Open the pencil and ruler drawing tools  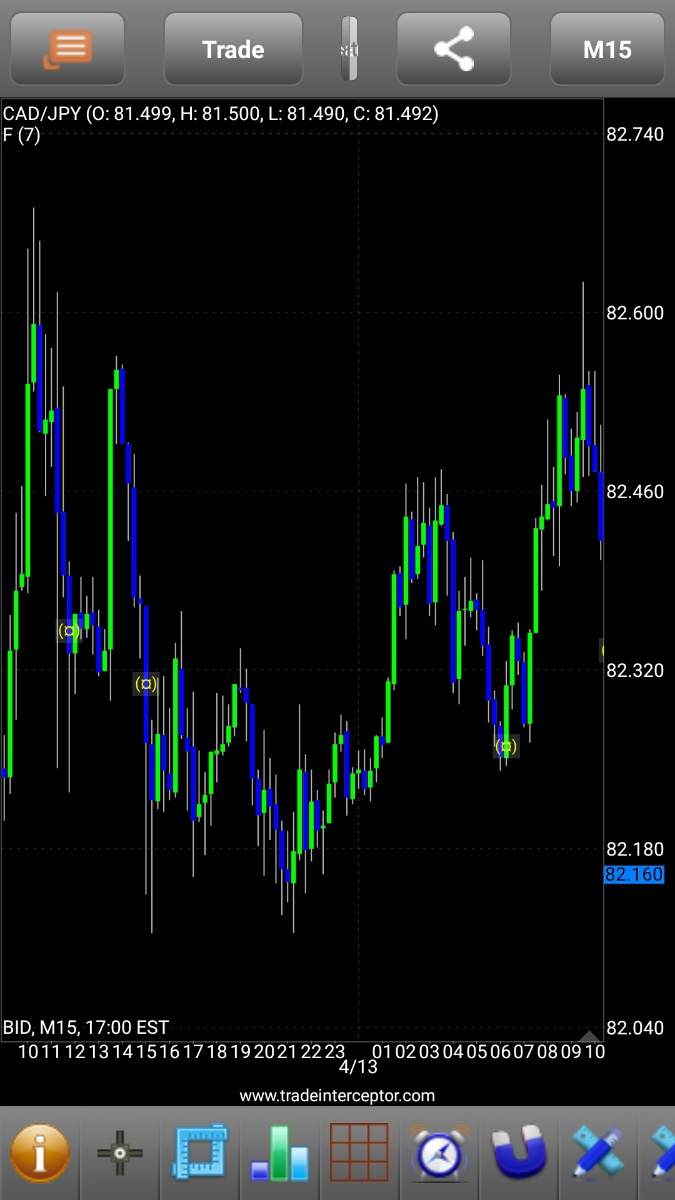pyautogui.click(x=598, y=1153)
